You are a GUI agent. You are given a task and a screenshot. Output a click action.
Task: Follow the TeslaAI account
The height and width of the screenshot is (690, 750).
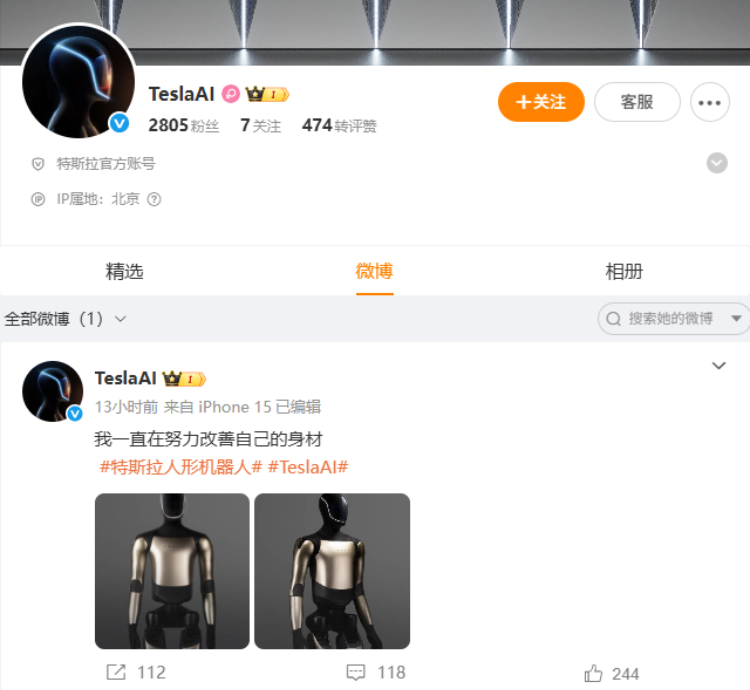(x=541, y=102)
